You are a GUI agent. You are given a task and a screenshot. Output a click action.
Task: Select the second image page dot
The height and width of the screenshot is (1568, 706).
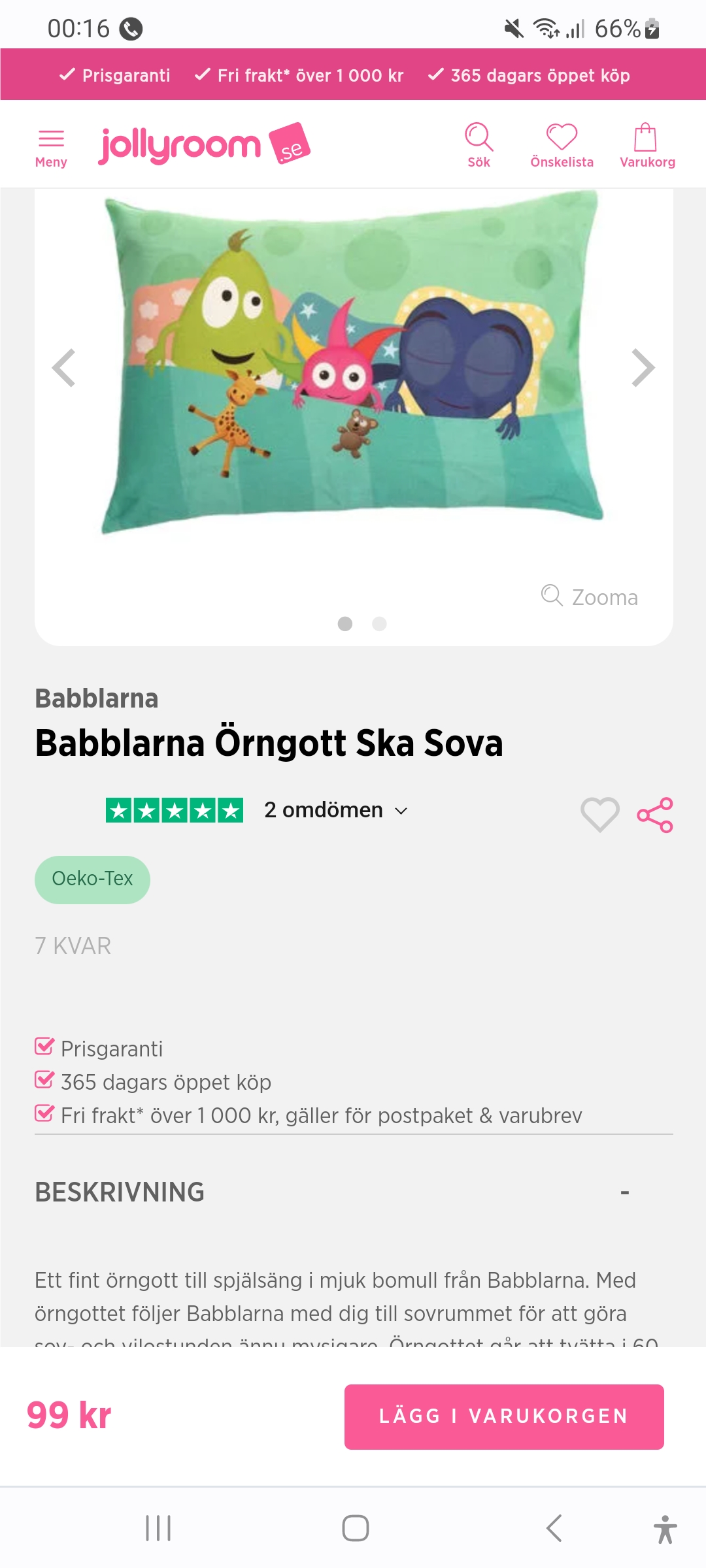[379, 624]
